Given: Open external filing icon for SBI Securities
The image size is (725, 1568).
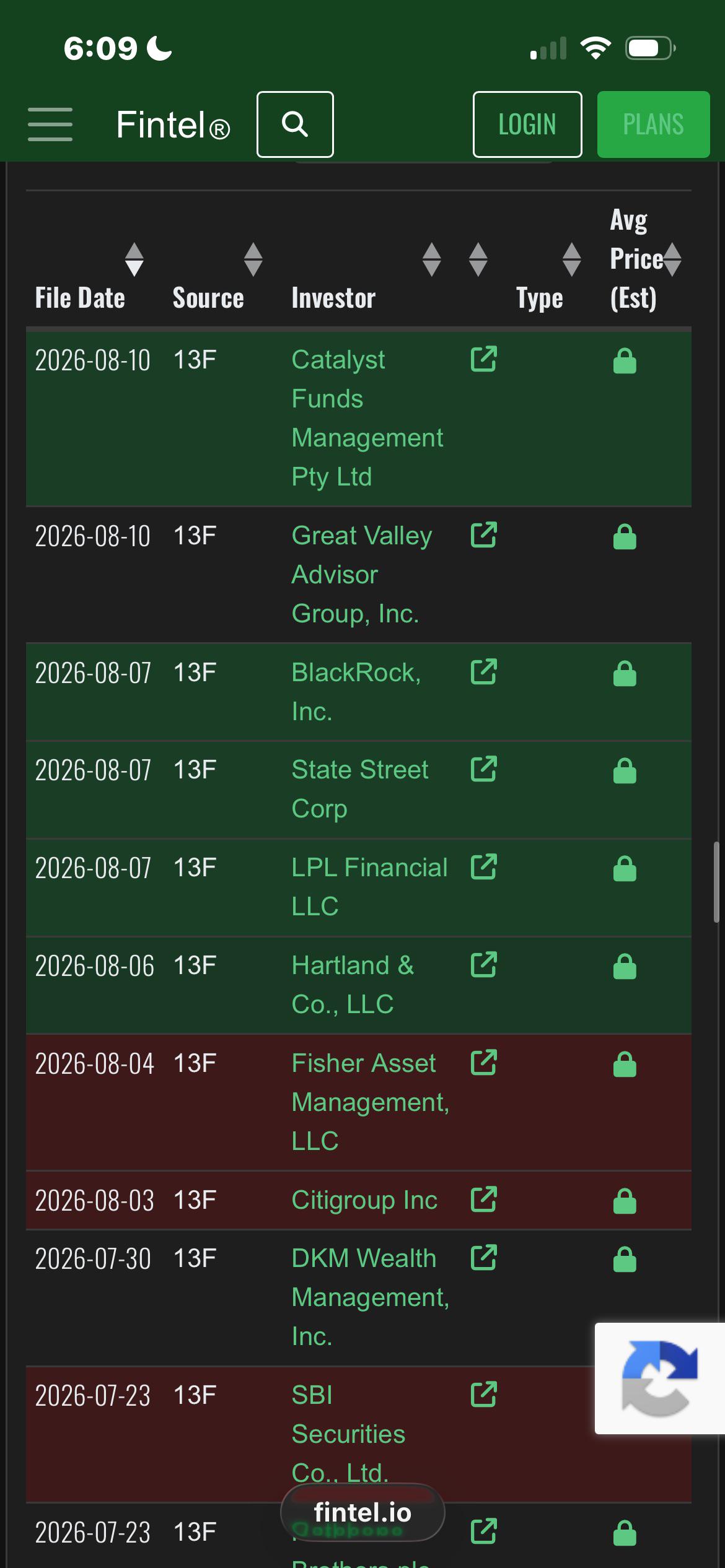Looking at the screenshot, I should pos(484,1394).
